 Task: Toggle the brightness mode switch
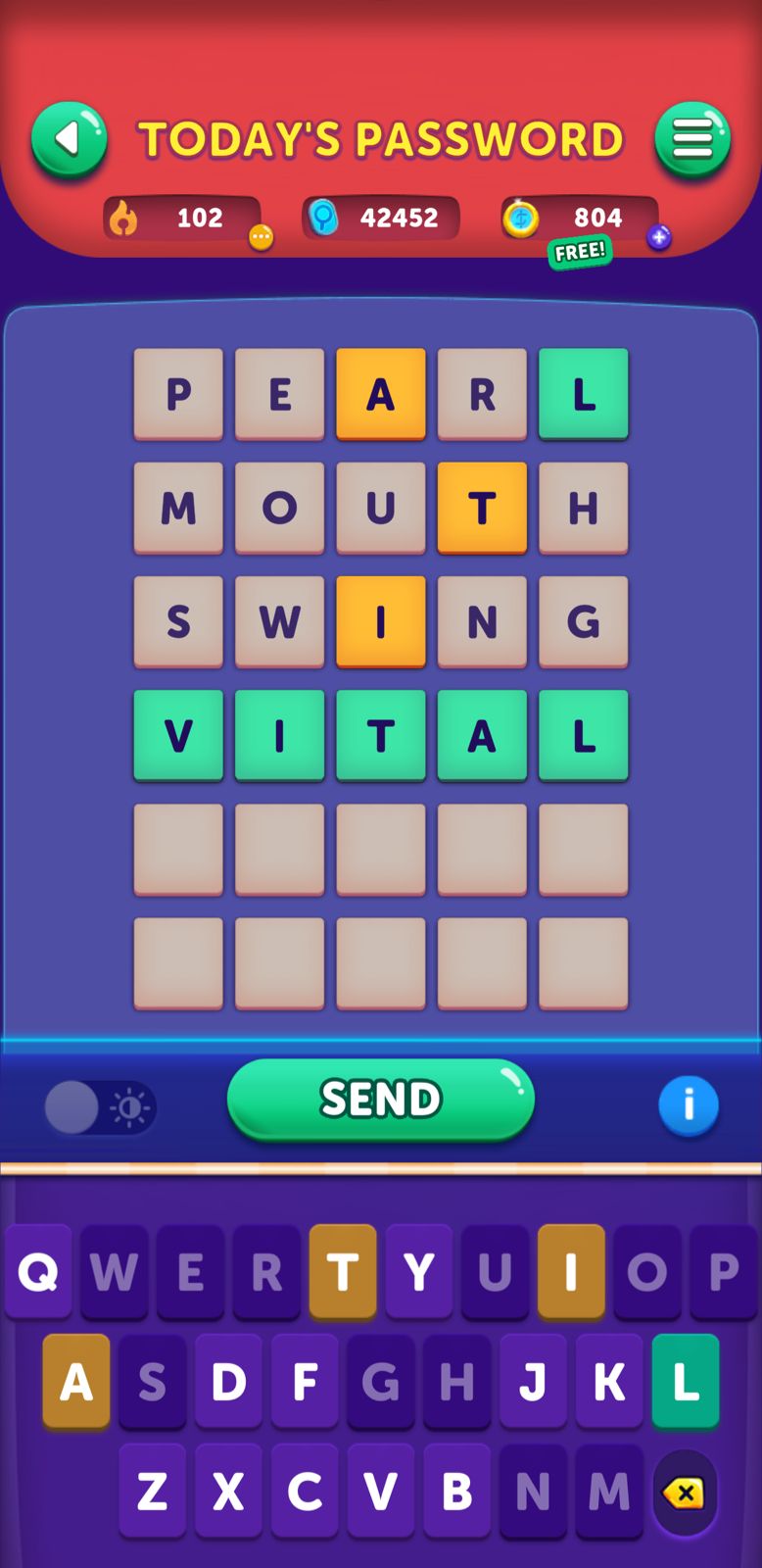click(x=100, y=1108)
